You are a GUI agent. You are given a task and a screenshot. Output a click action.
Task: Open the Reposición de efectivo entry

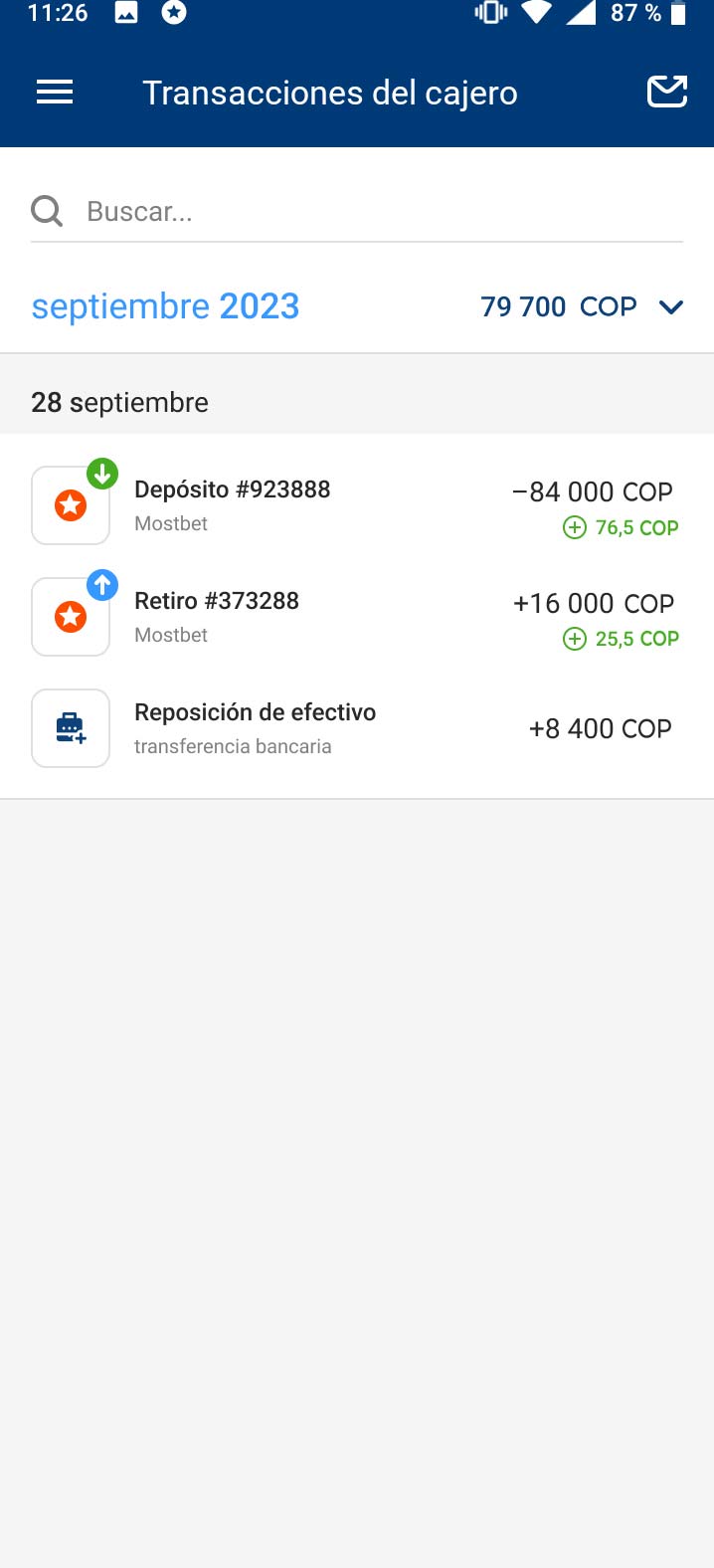tap(356, 728)
